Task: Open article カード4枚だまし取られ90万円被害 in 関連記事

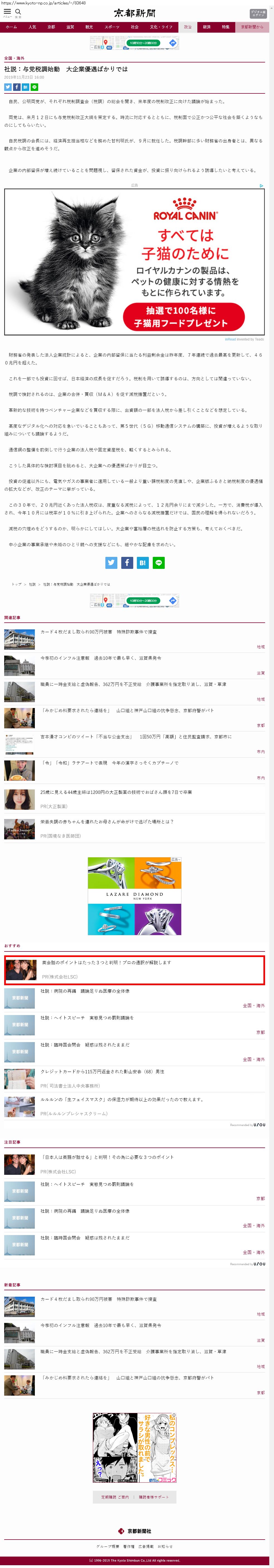Action: (x=99, y=632)
